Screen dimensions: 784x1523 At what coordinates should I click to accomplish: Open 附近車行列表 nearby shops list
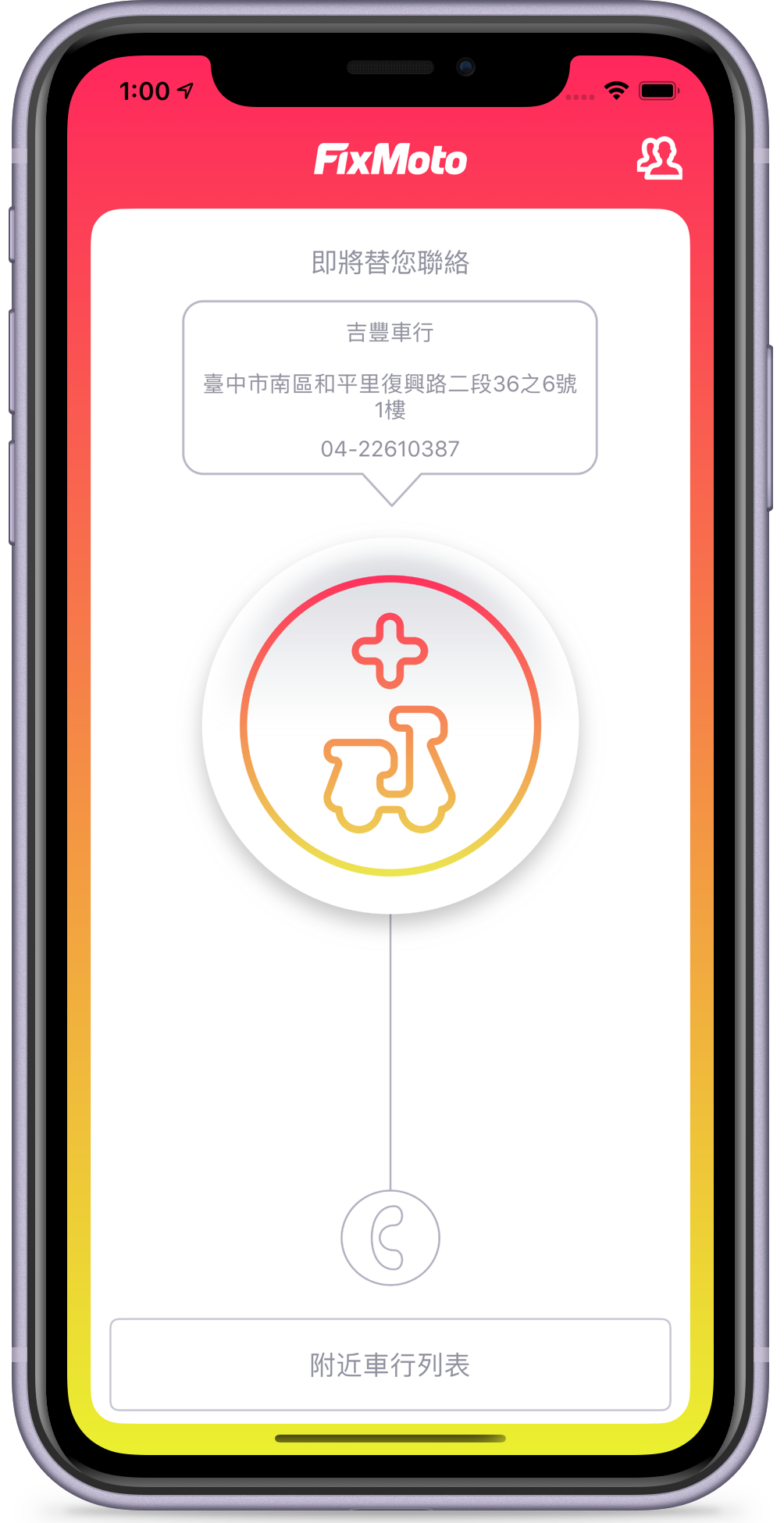(390, 1364)
